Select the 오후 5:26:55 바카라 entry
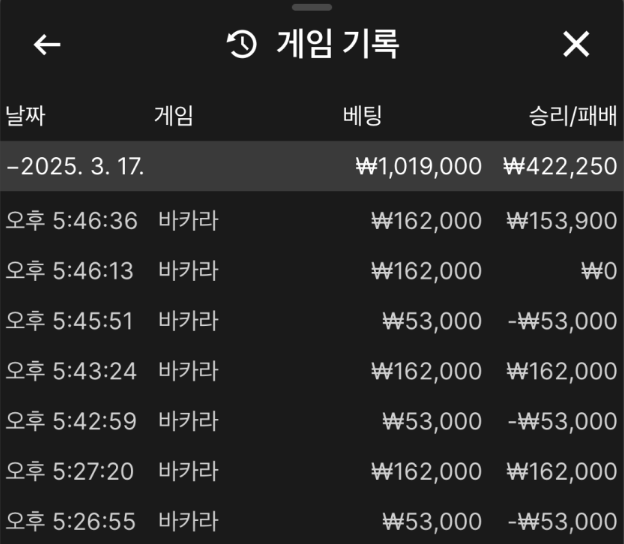The height and width of the screenshot is (544, 624). click(311, 521)
